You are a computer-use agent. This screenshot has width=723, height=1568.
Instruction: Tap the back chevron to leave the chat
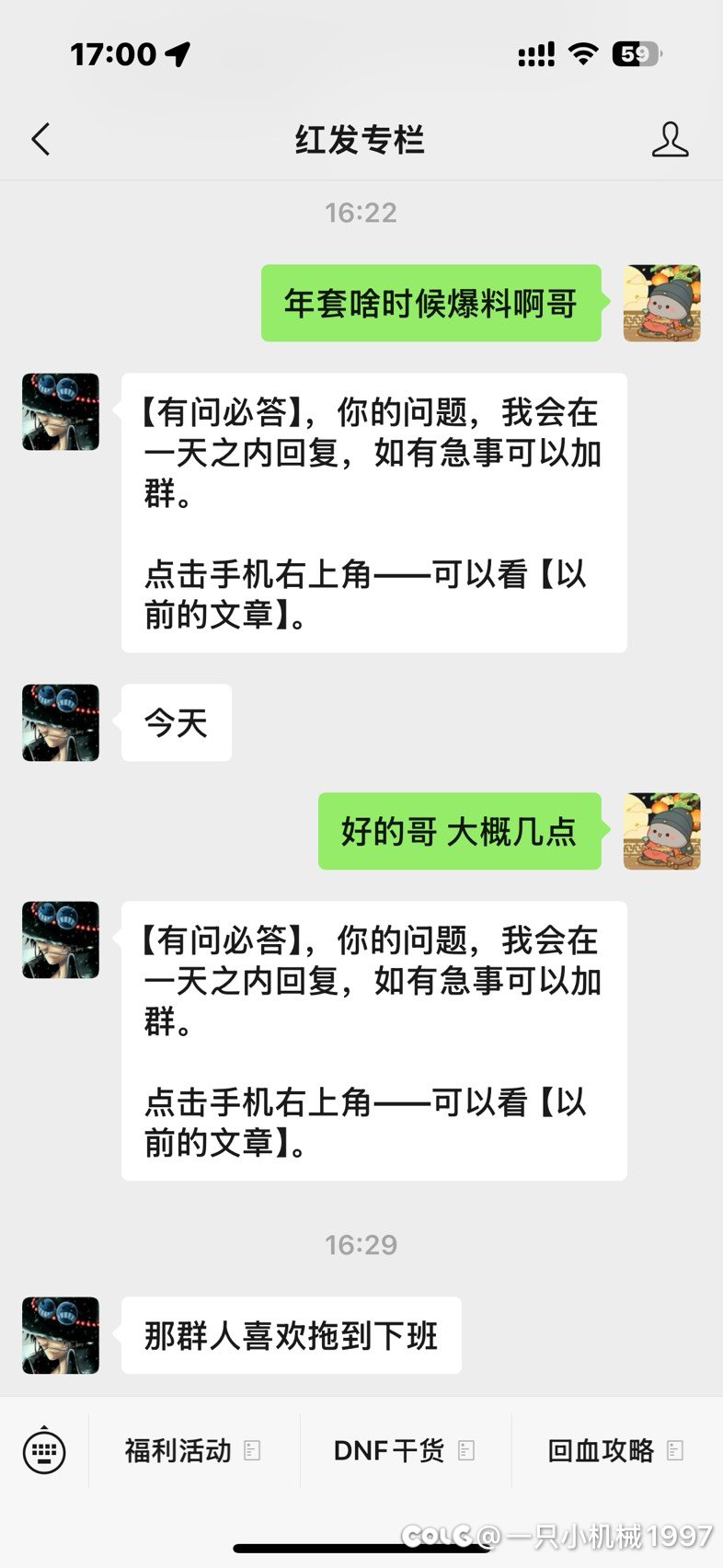tap(39, 138)
